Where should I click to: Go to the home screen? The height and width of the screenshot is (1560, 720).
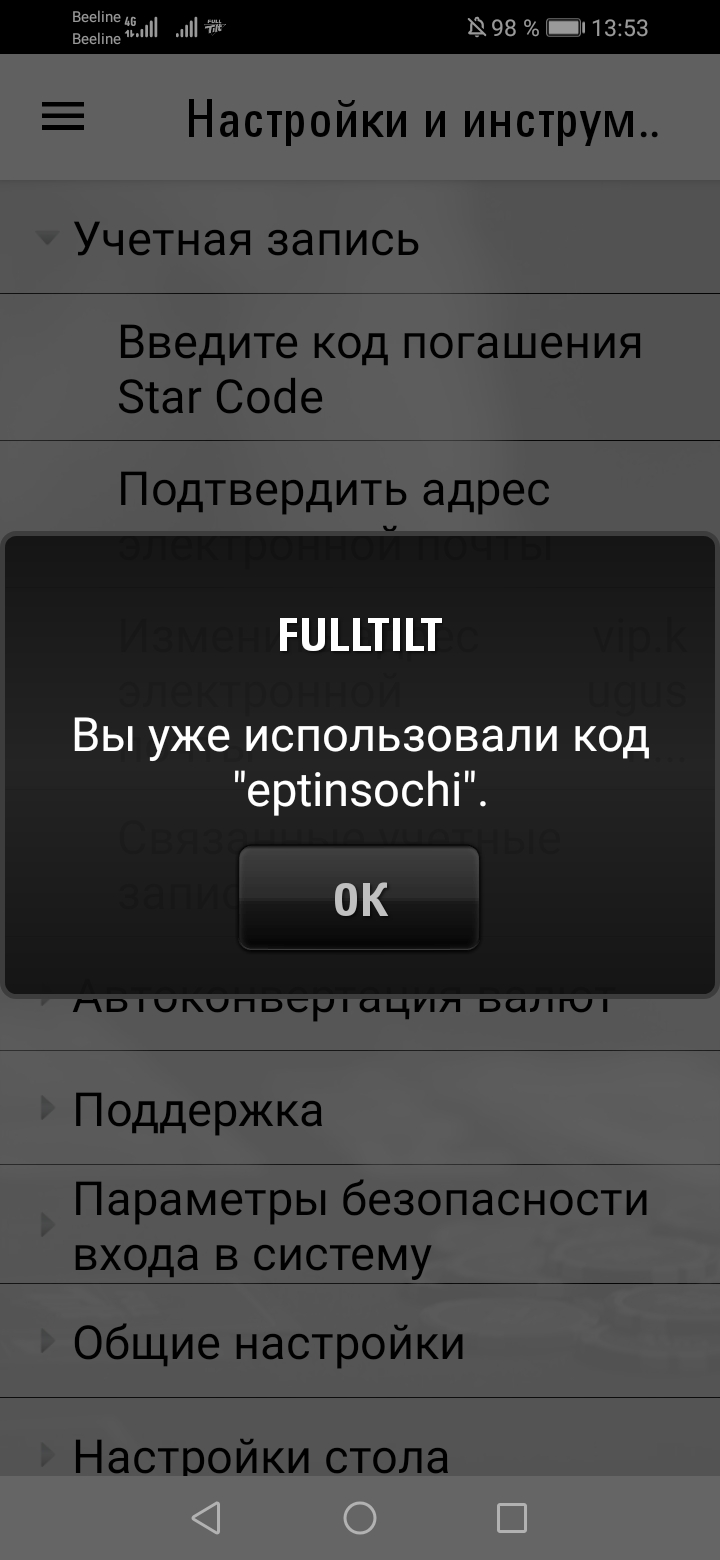tap(360, 1518)
